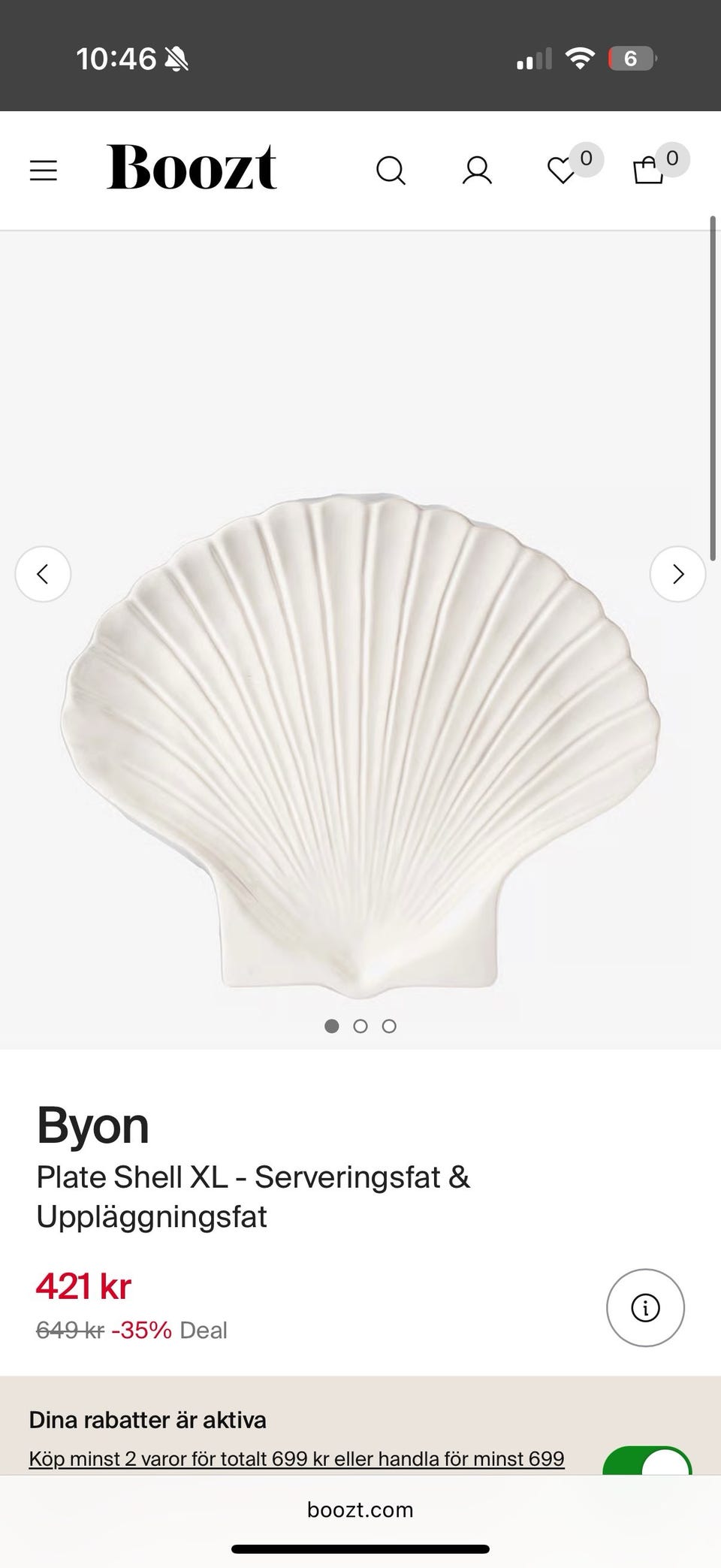
Task: Open the shopping bag
Action: point(649,171)
